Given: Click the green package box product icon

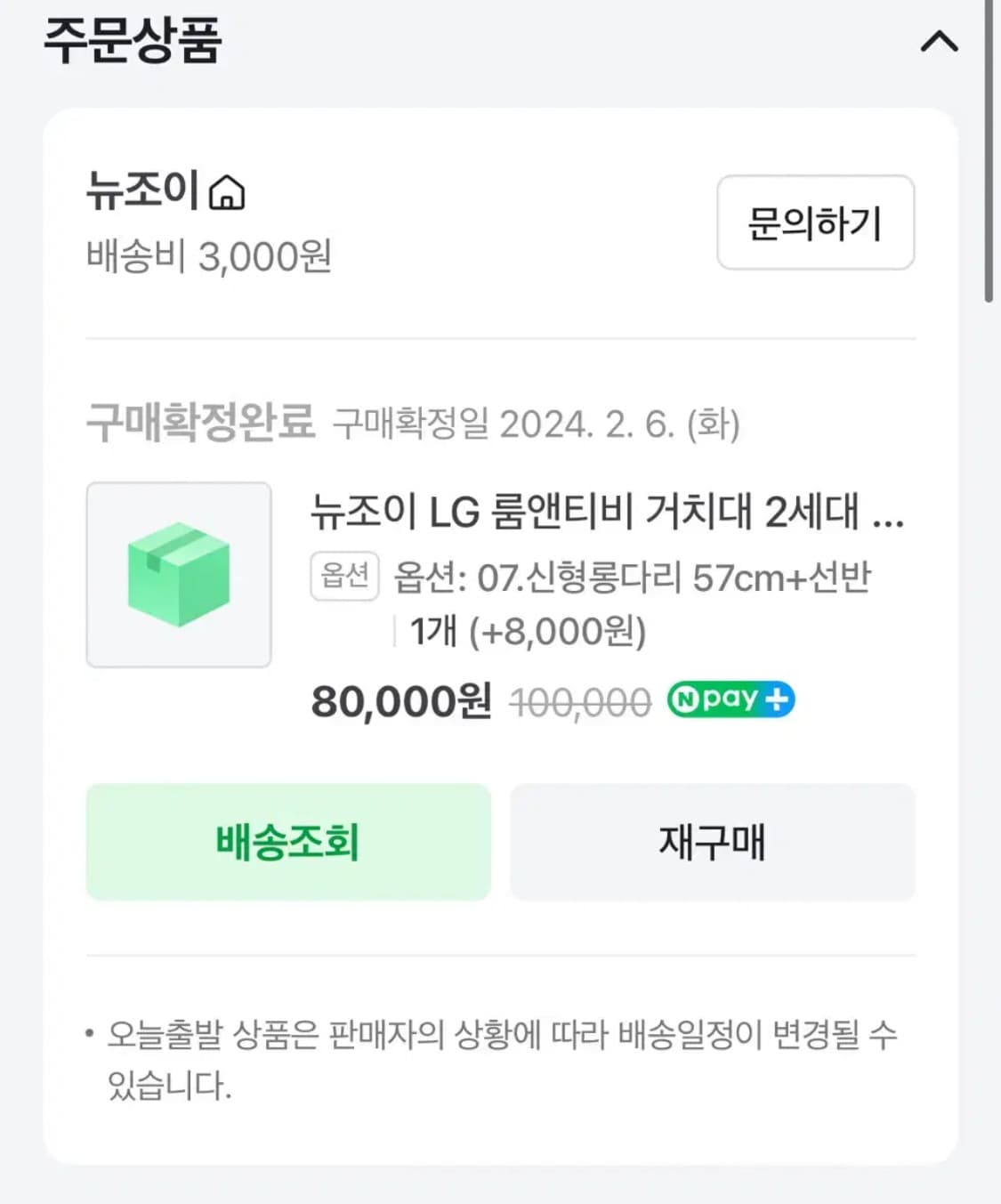Looking at the screenshot, I should [178, 572].
